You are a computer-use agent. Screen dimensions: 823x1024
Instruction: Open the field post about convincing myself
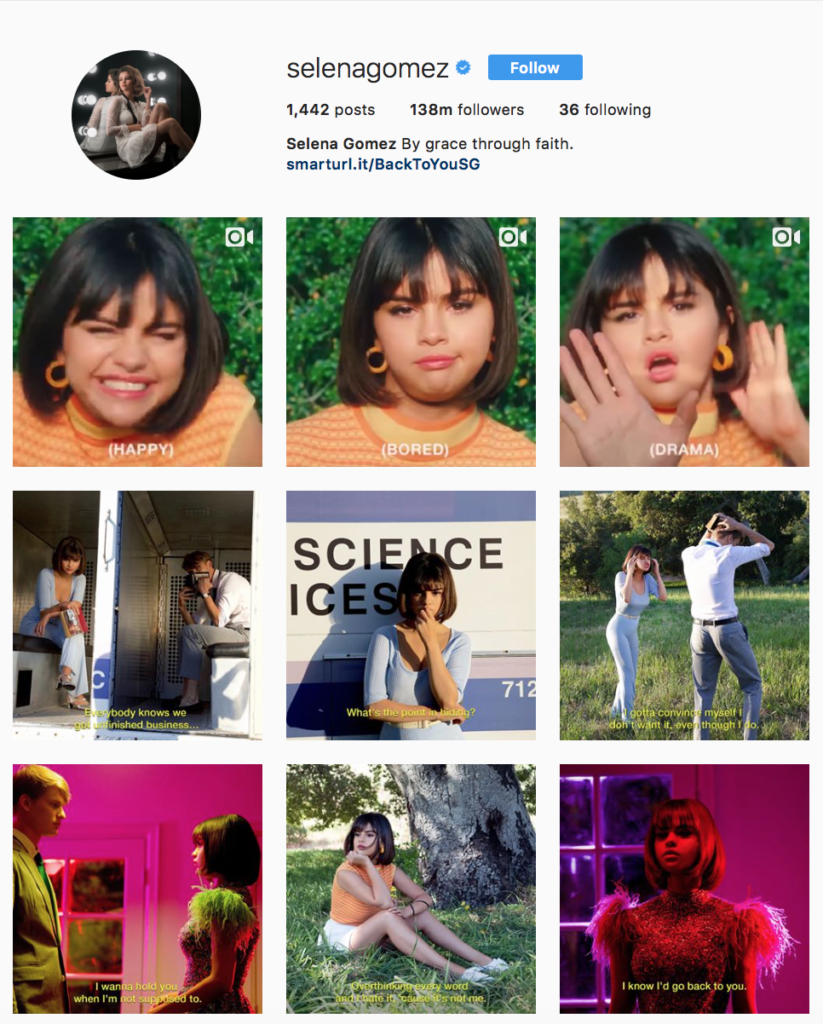click(684, 614)
